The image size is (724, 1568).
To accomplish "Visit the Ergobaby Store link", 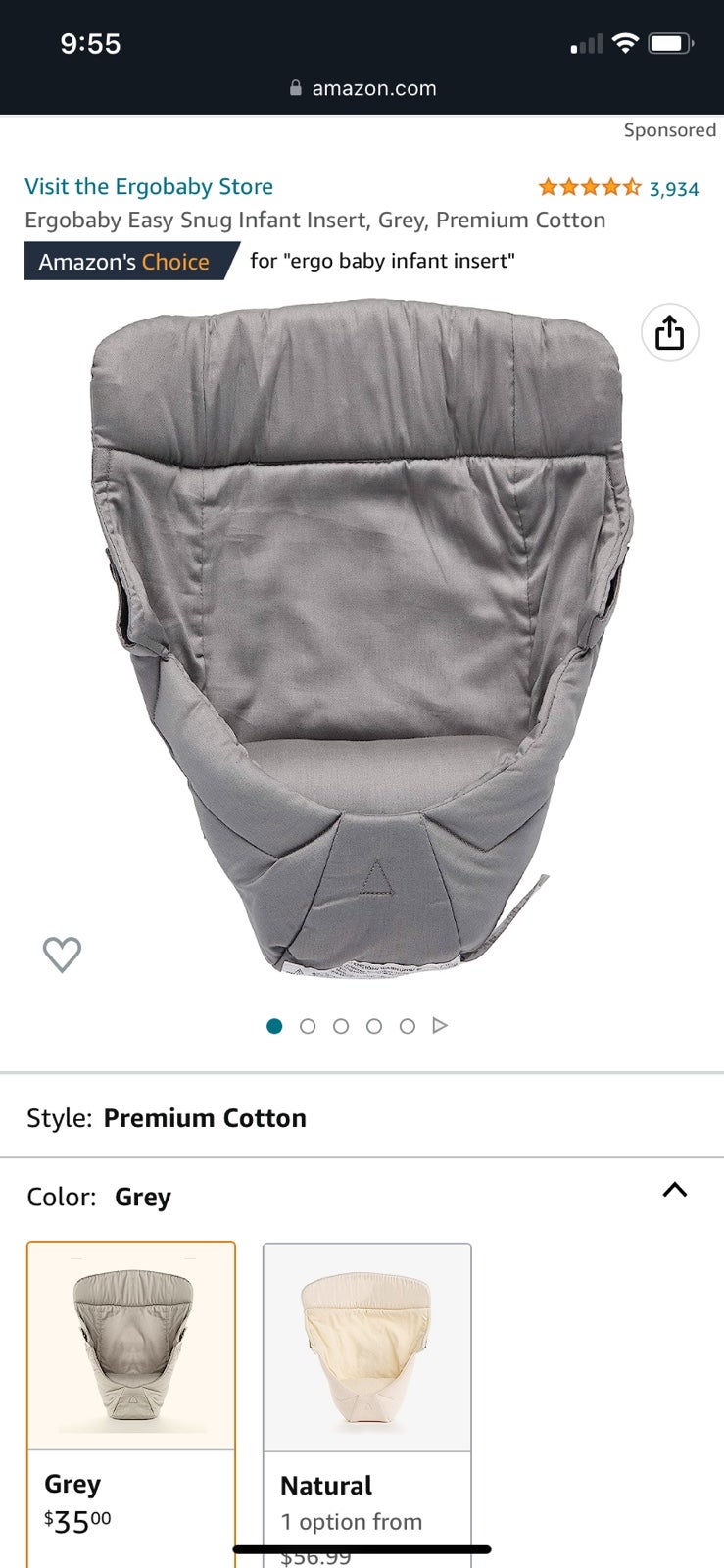I will [x=149, y=186].
